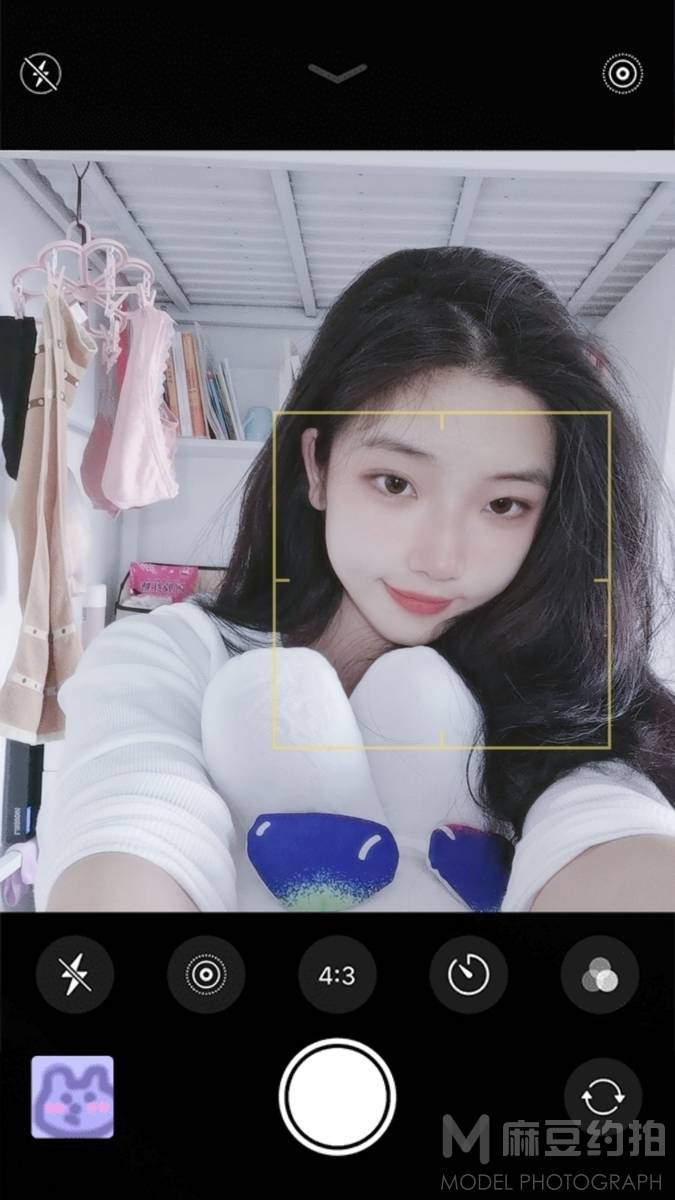Collapse camera options with the top chevron
Image resolution: width=675 pixels, height=1200 pixels.
[337, 73]
